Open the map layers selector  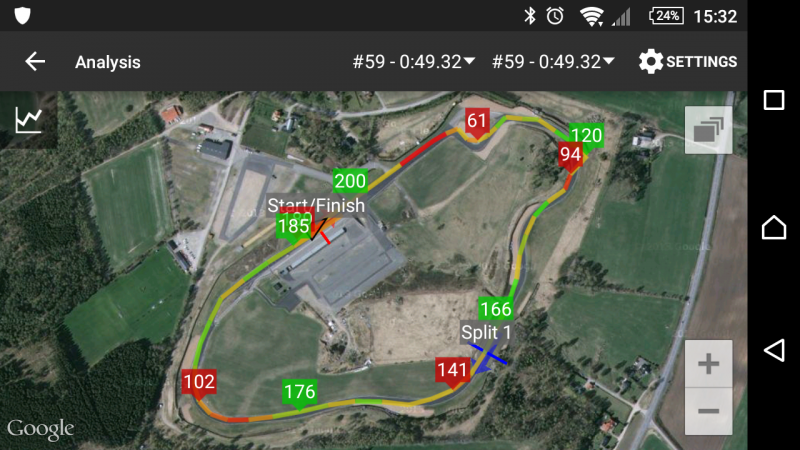(708, 130)
